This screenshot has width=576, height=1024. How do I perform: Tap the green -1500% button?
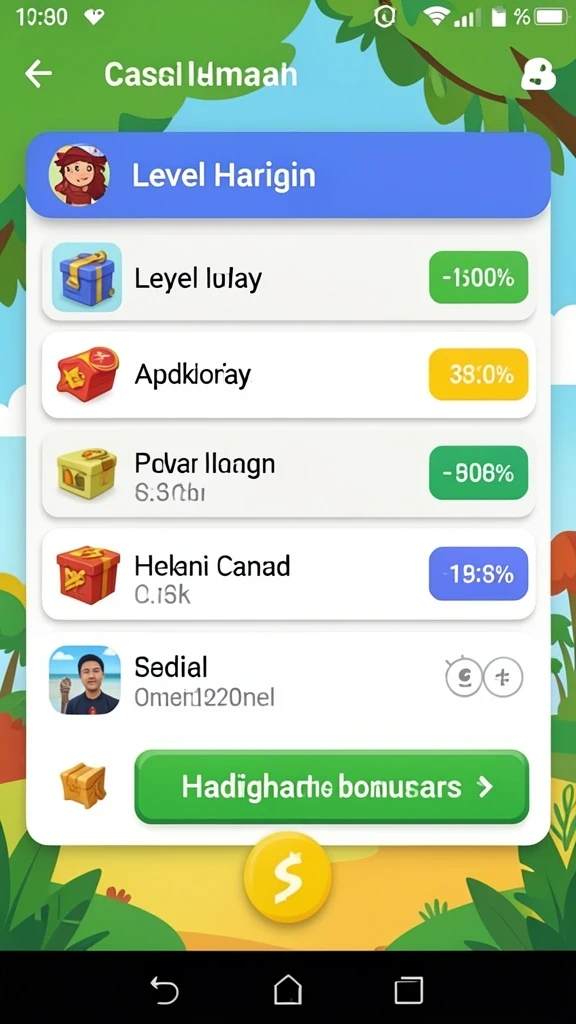click(x=478, y=278)
